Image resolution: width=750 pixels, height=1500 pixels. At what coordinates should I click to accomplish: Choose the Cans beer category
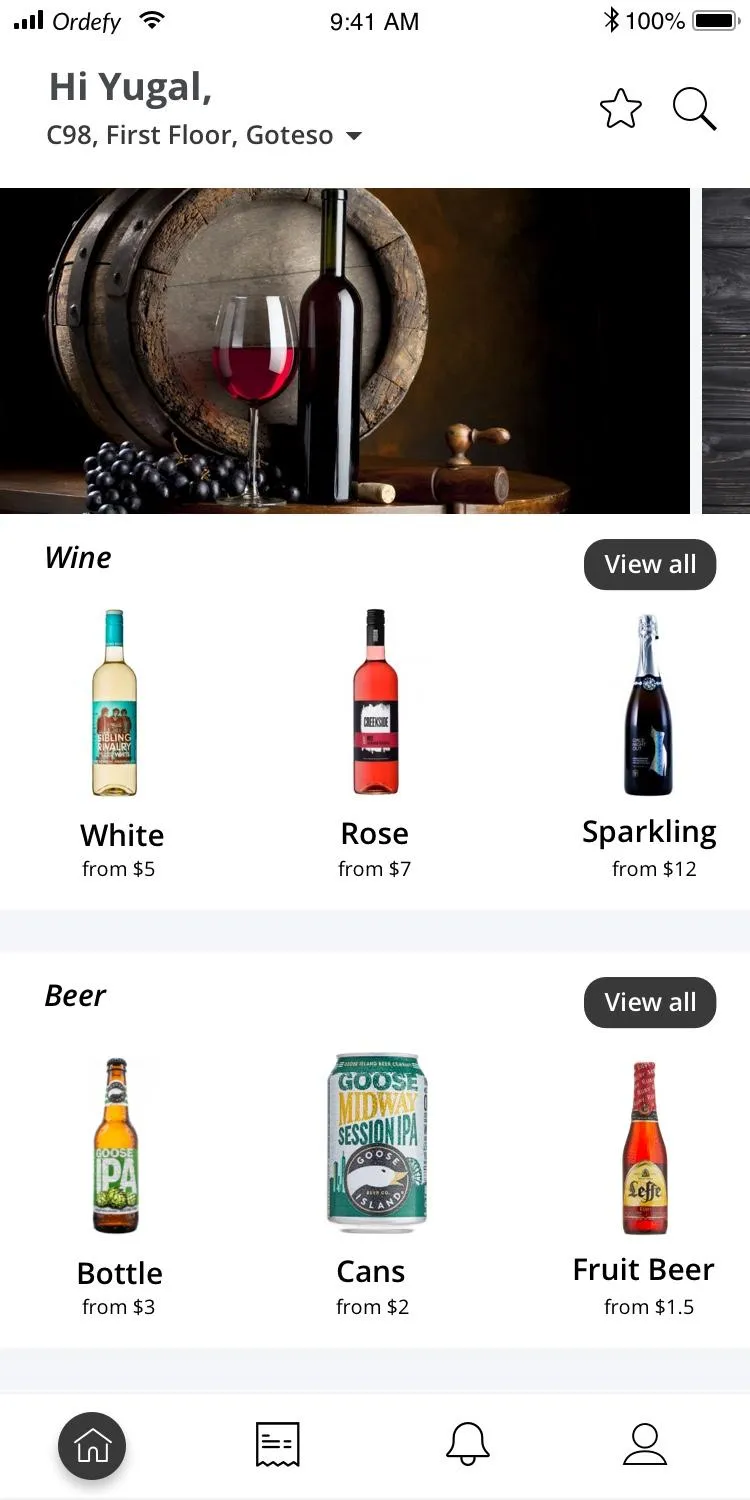[x=375, y=1180]
